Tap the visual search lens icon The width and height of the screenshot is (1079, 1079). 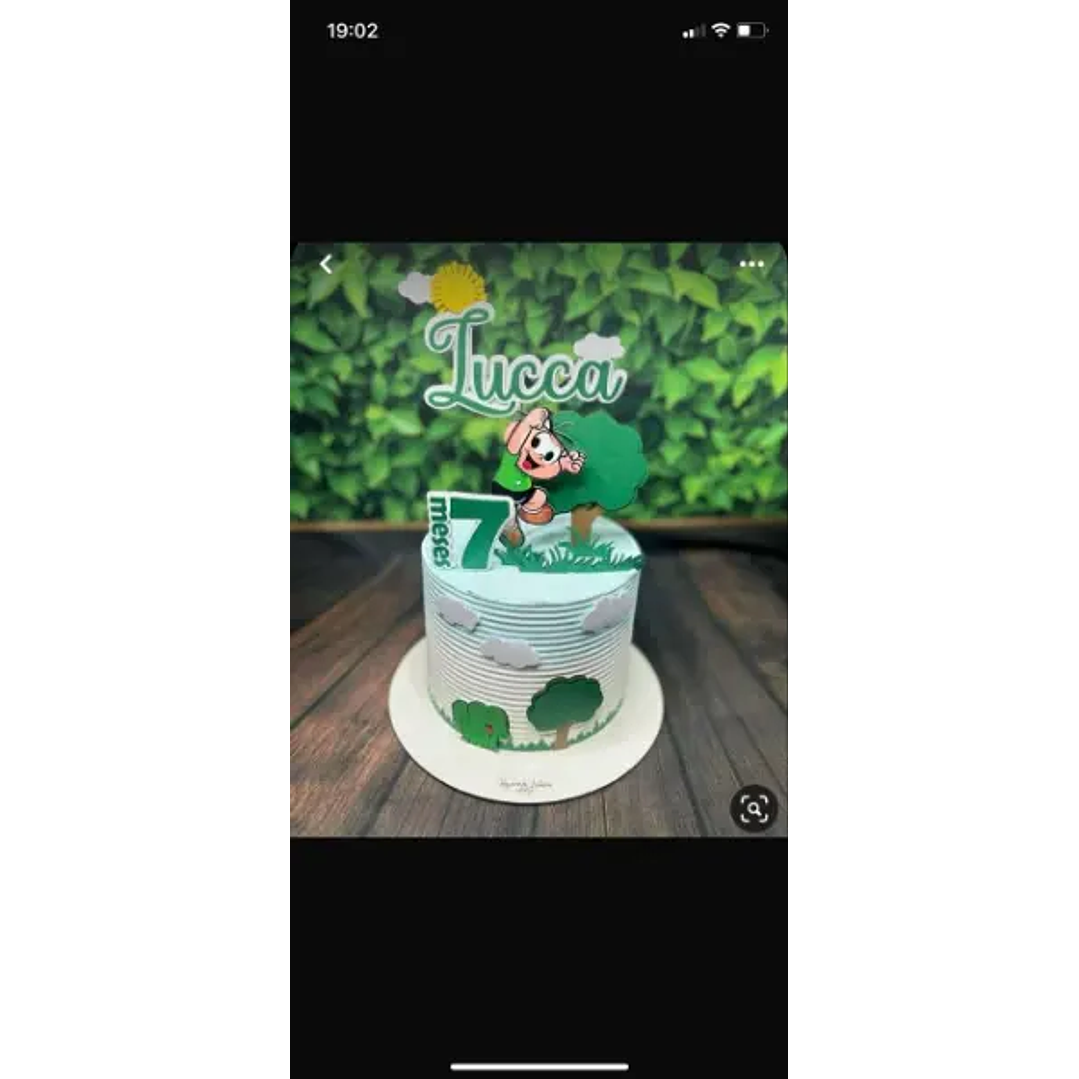click(x=753, y=808)
